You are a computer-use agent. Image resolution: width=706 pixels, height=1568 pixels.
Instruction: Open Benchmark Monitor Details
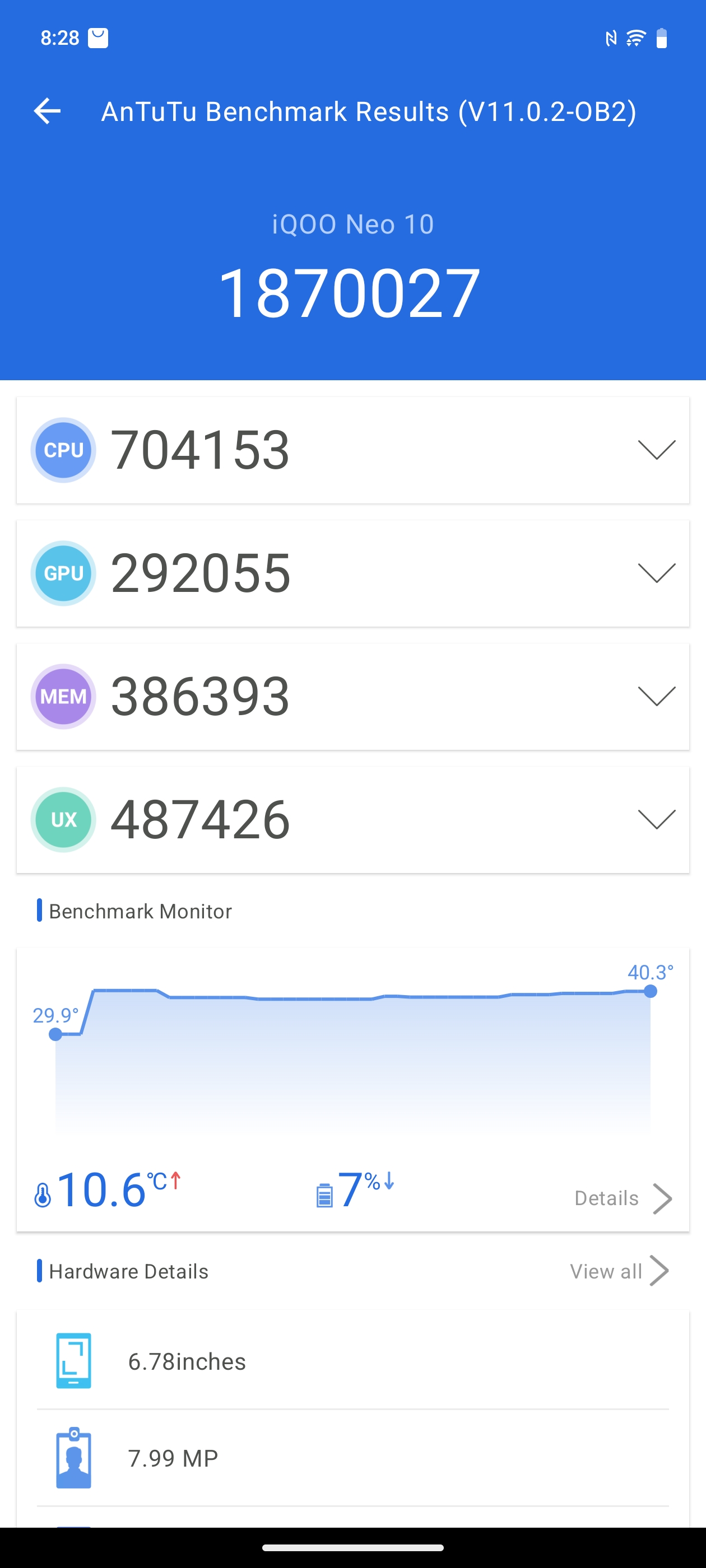[x=623, y=1198]
